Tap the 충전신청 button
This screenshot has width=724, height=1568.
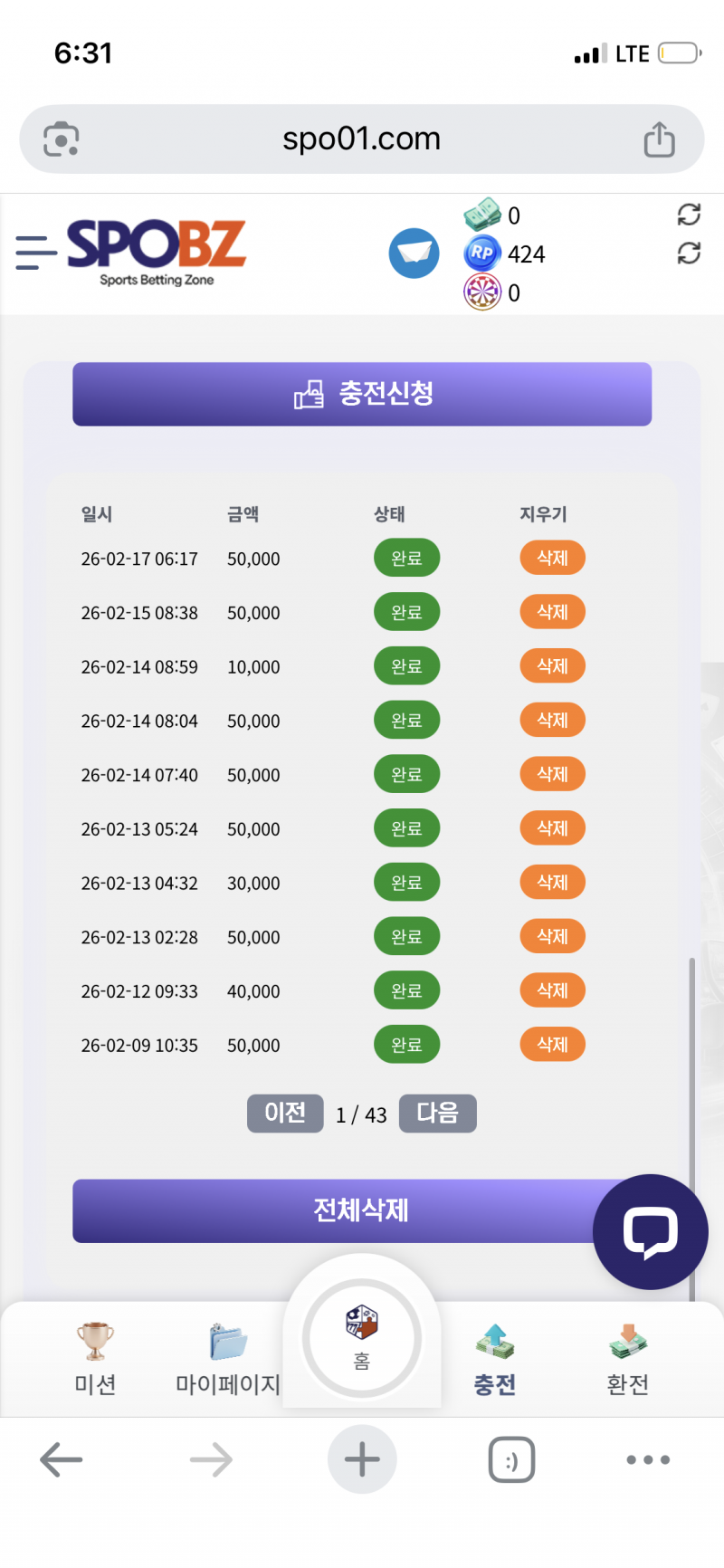(x=362, y=394)
